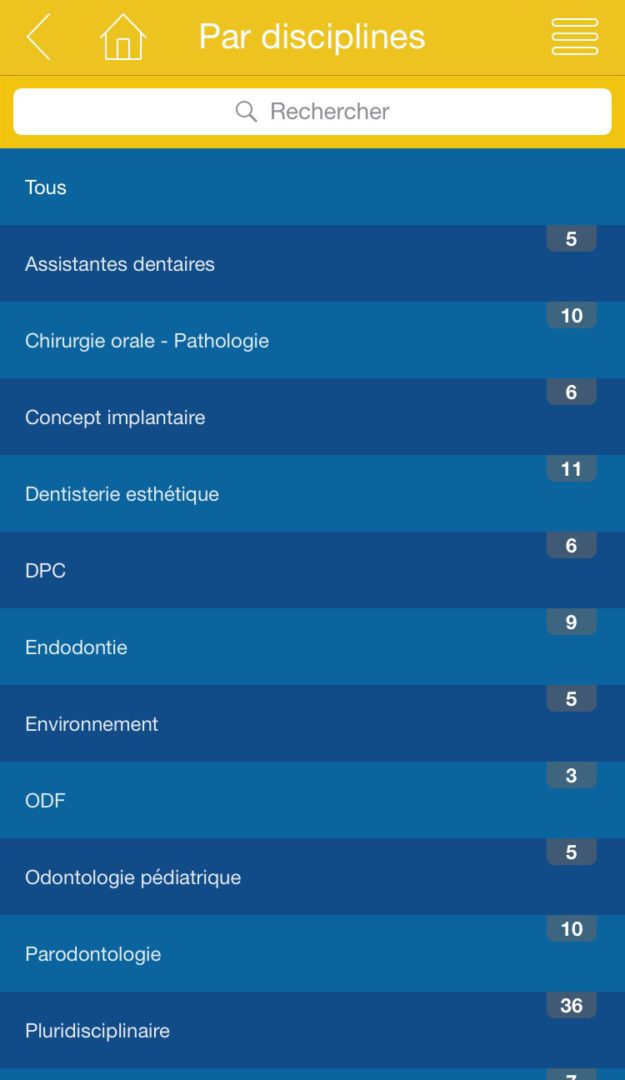Open the ODF discipline
The image size is (625, 1080).
(312, 801)
